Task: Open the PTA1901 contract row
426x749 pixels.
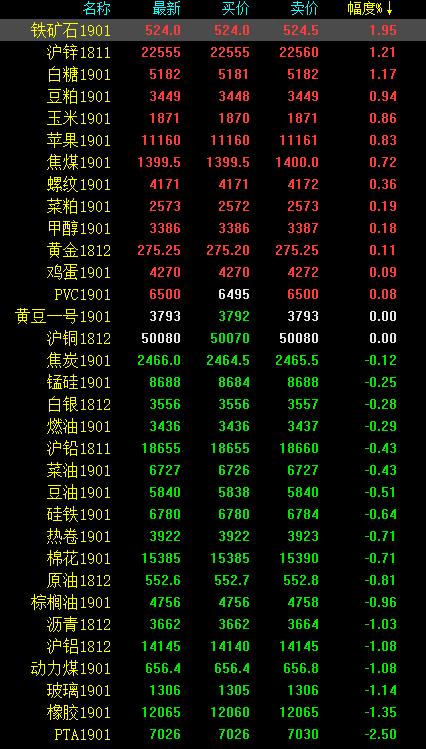Action: (x=213, y=734)
